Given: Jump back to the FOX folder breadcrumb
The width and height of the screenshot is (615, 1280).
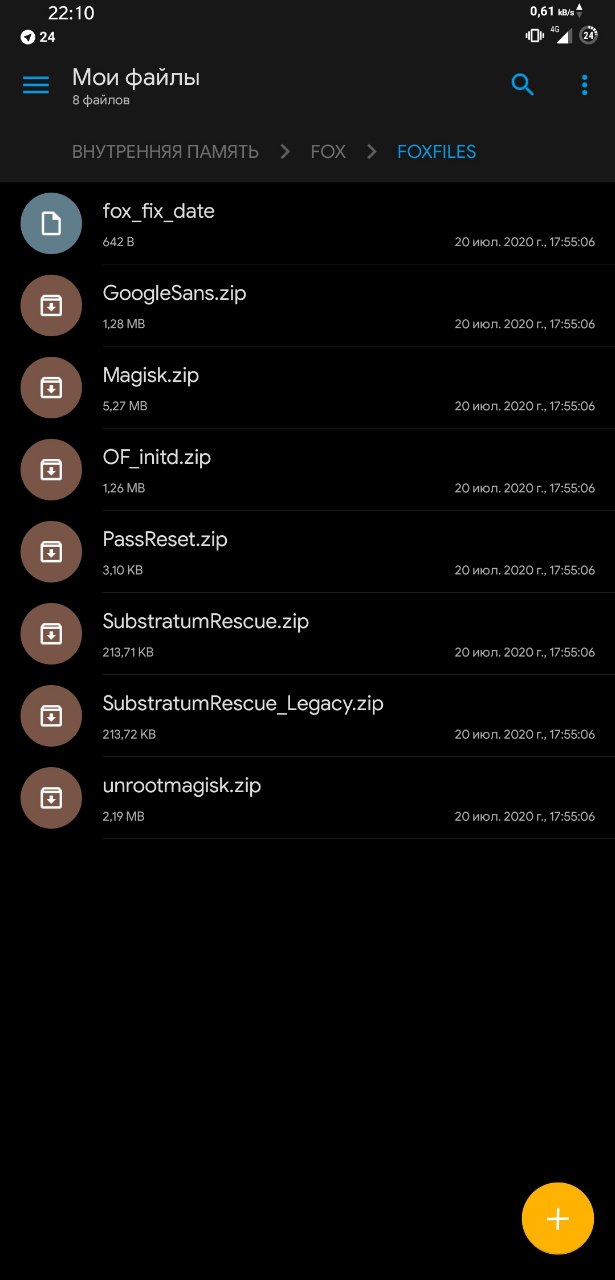Looking at the screenshot, I should [328, 152].
